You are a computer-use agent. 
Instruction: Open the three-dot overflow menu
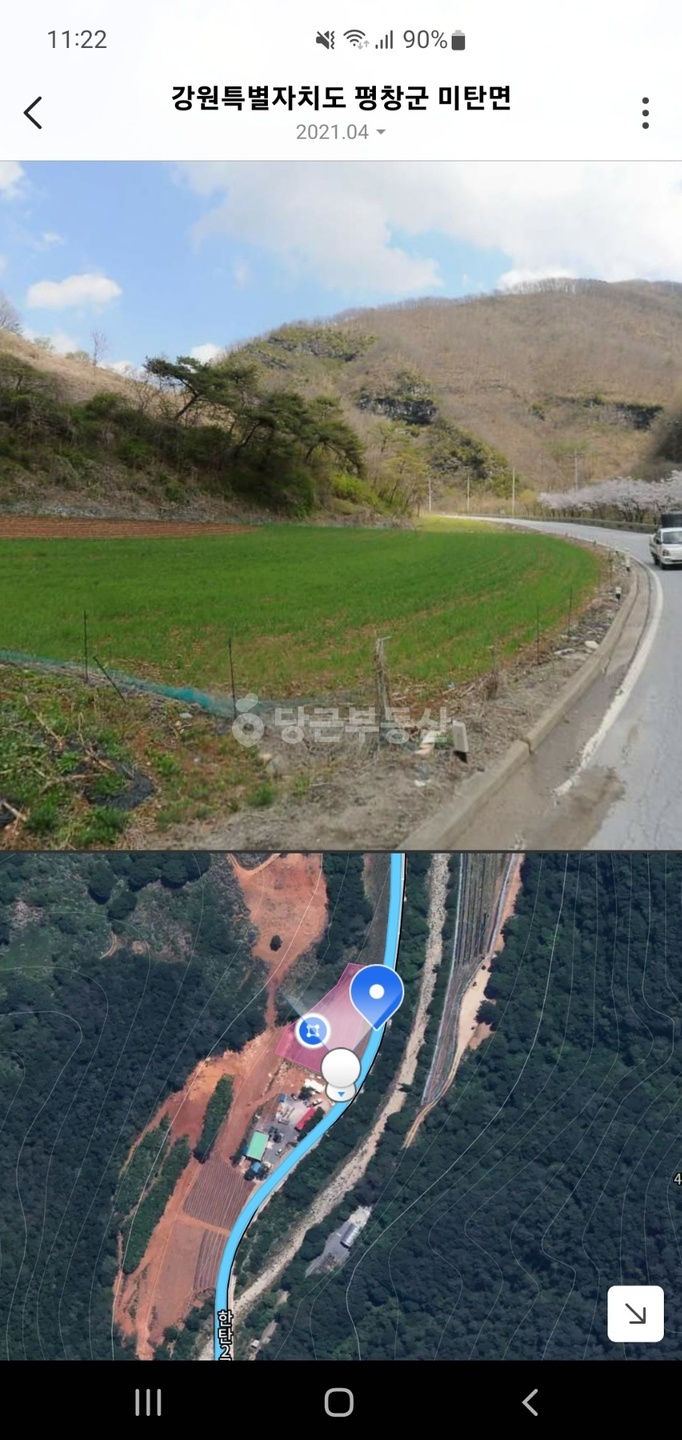(645, 113)
